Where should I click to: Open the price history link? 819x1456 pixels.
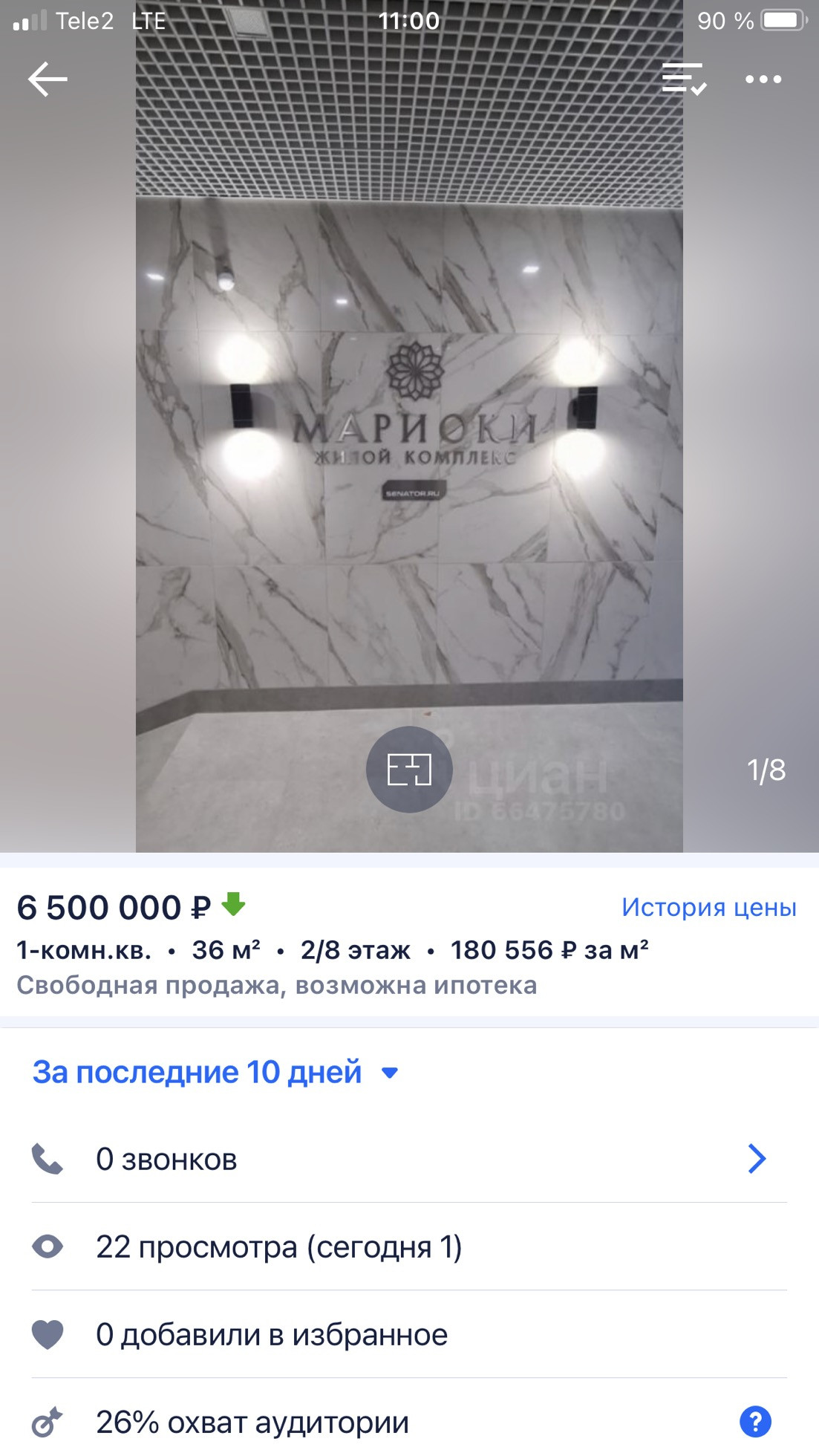708,907
